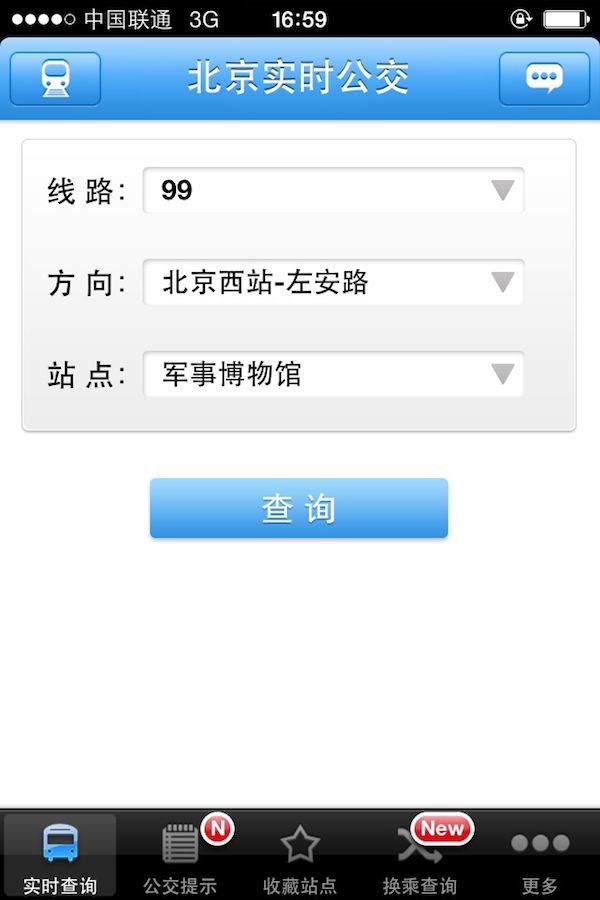Screen dimensions: 600x900
Task: Switch to the 换乘查询 tab
Action: click(x=420, y=856)
